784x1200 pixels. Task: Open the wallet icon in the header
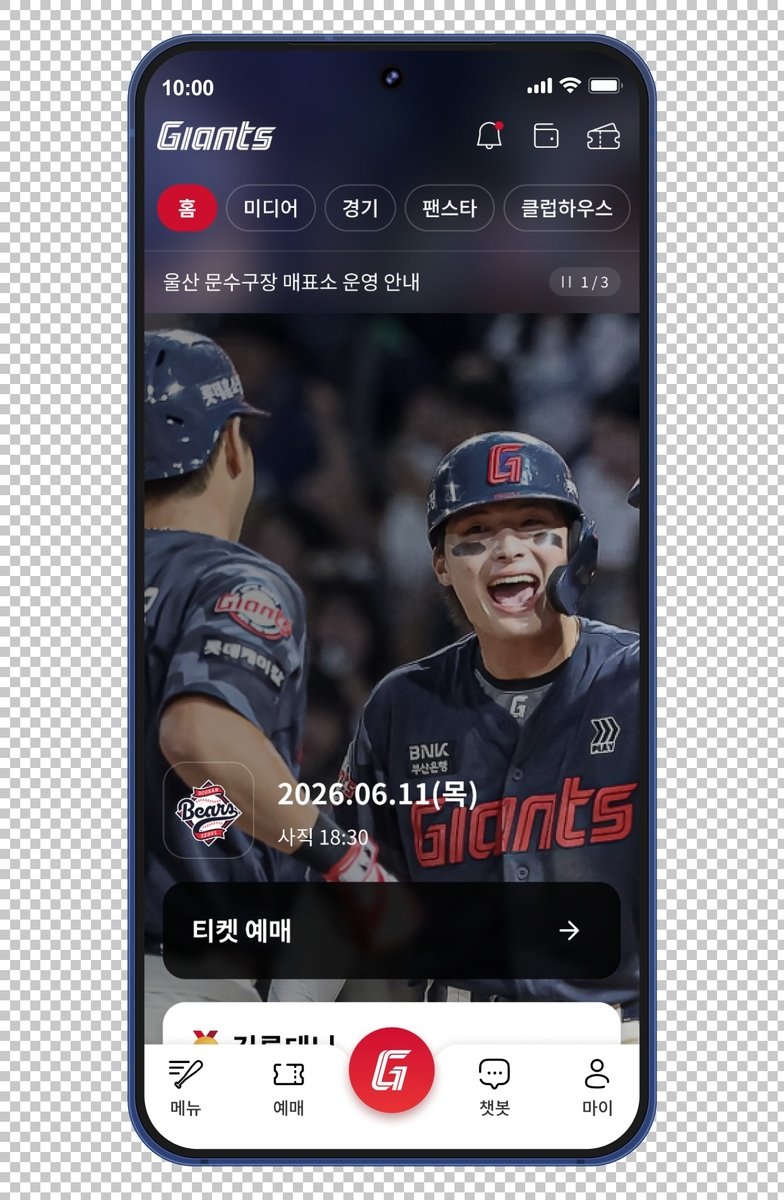coord(546,136)
